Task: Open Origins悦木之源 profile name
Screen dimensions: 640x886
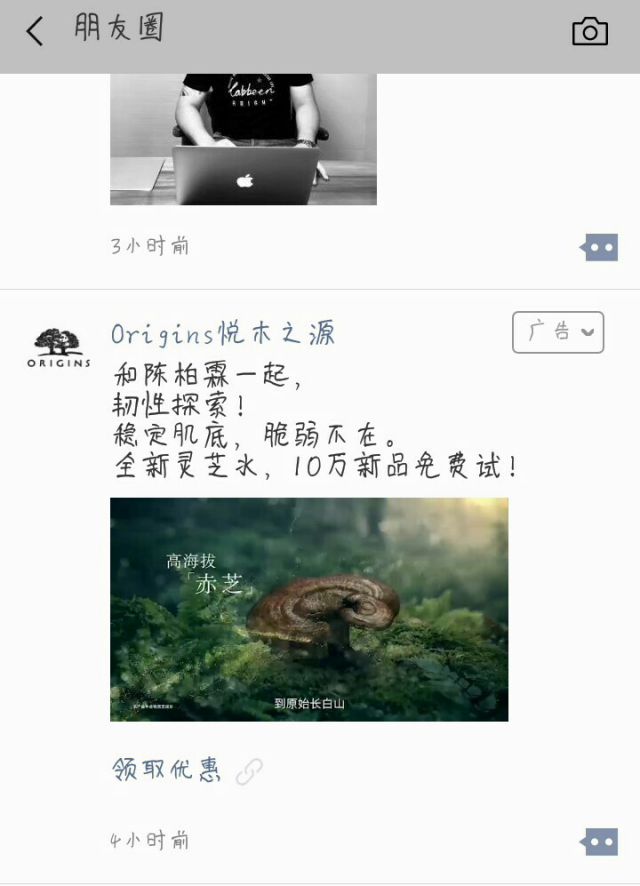Action: tap(222, 333)
